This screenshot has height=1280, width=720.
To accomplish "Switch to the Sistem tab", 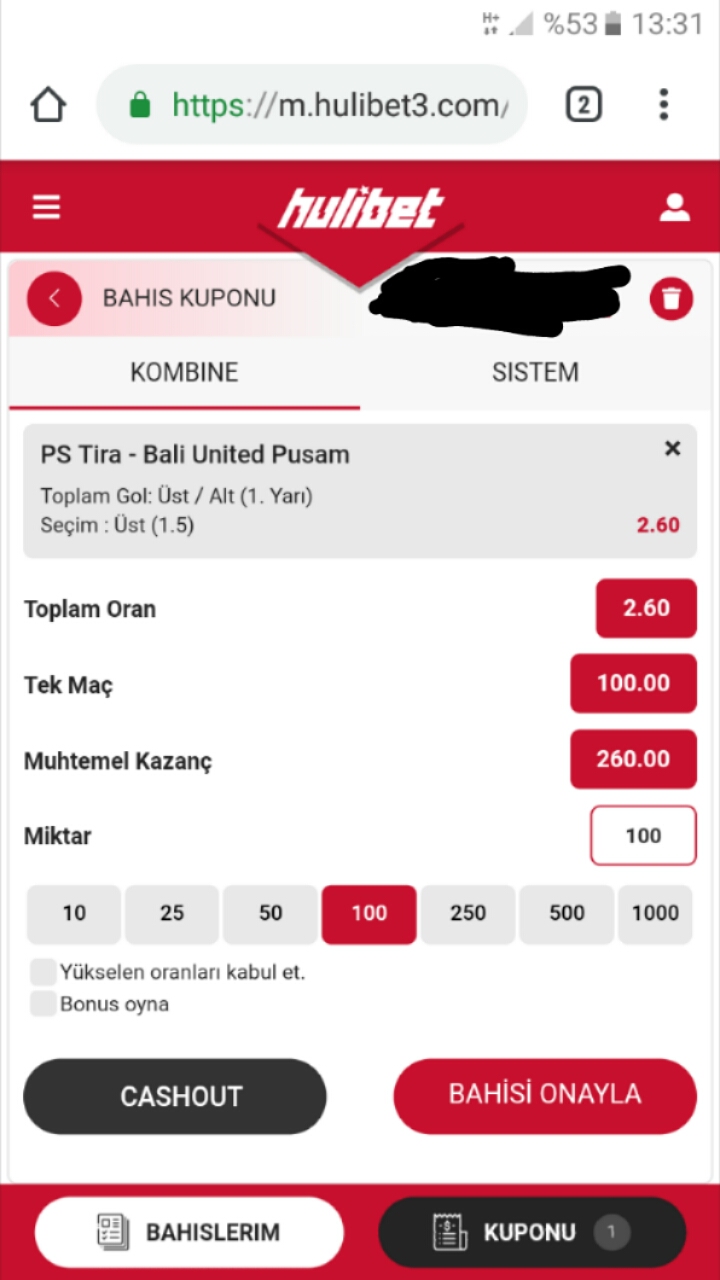I will (x=535, y=373).
